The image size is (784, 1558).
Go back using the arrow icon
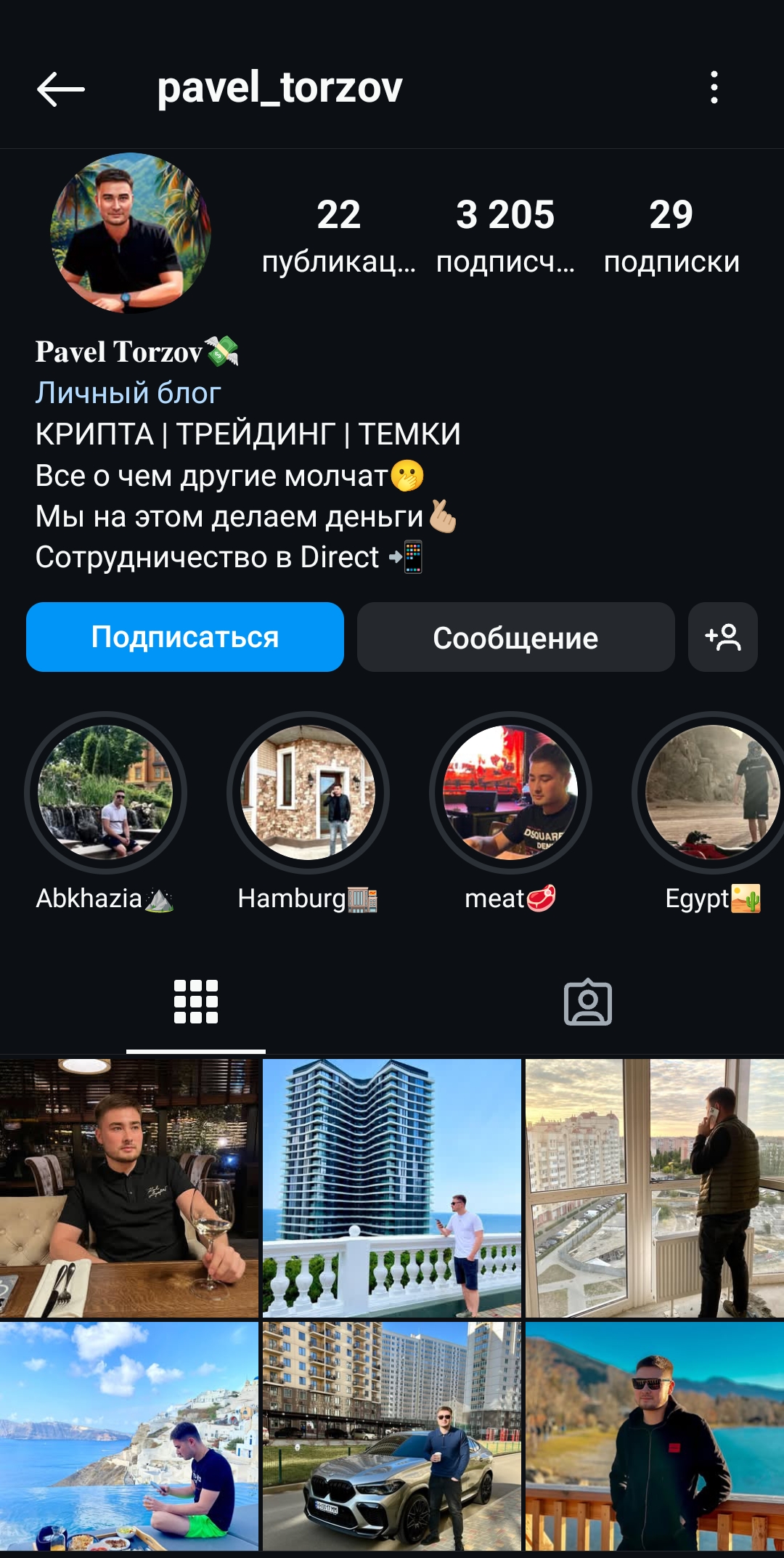coord(61,89)
